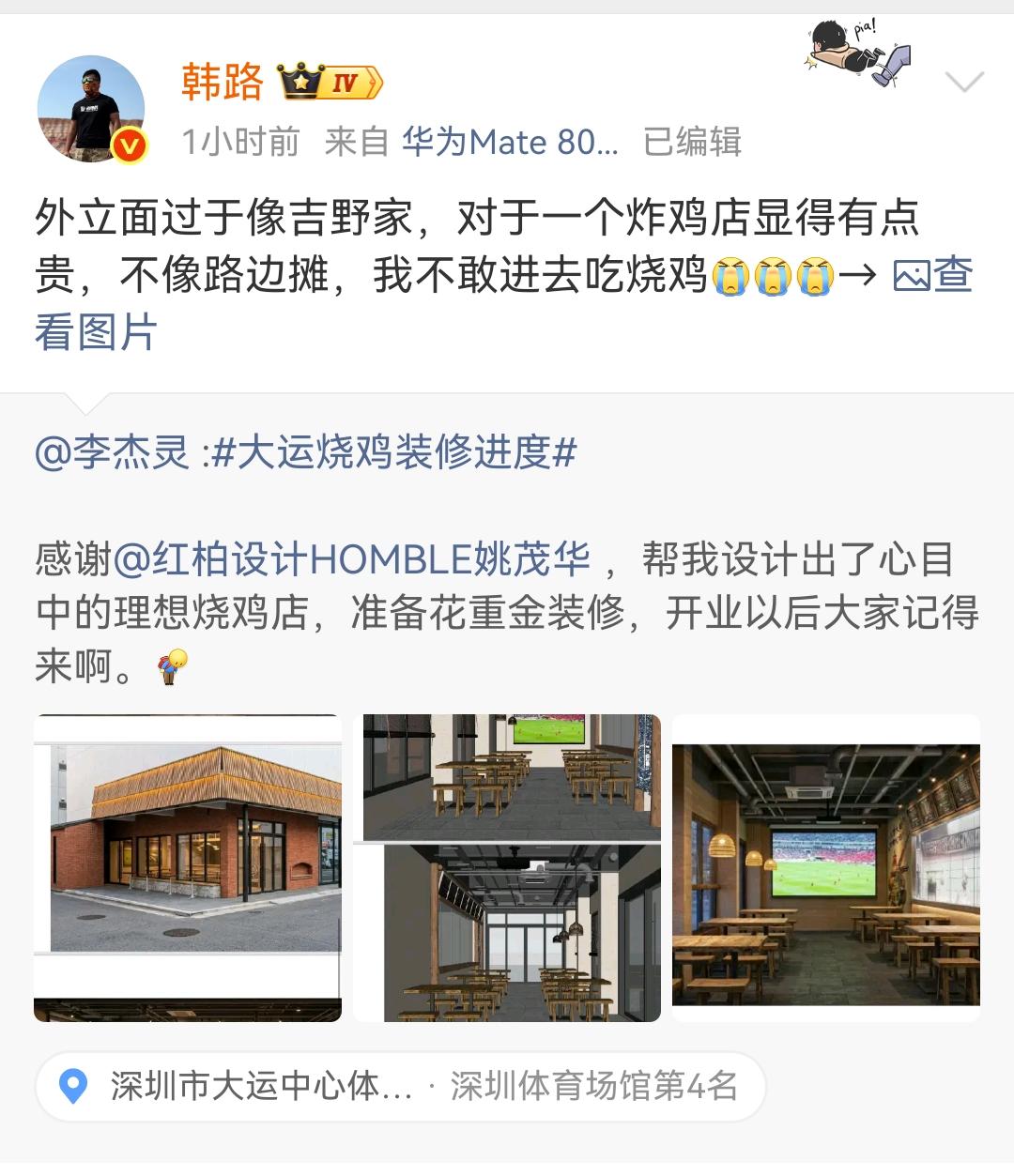Click the blue location pin icon

pos(70,1086)
